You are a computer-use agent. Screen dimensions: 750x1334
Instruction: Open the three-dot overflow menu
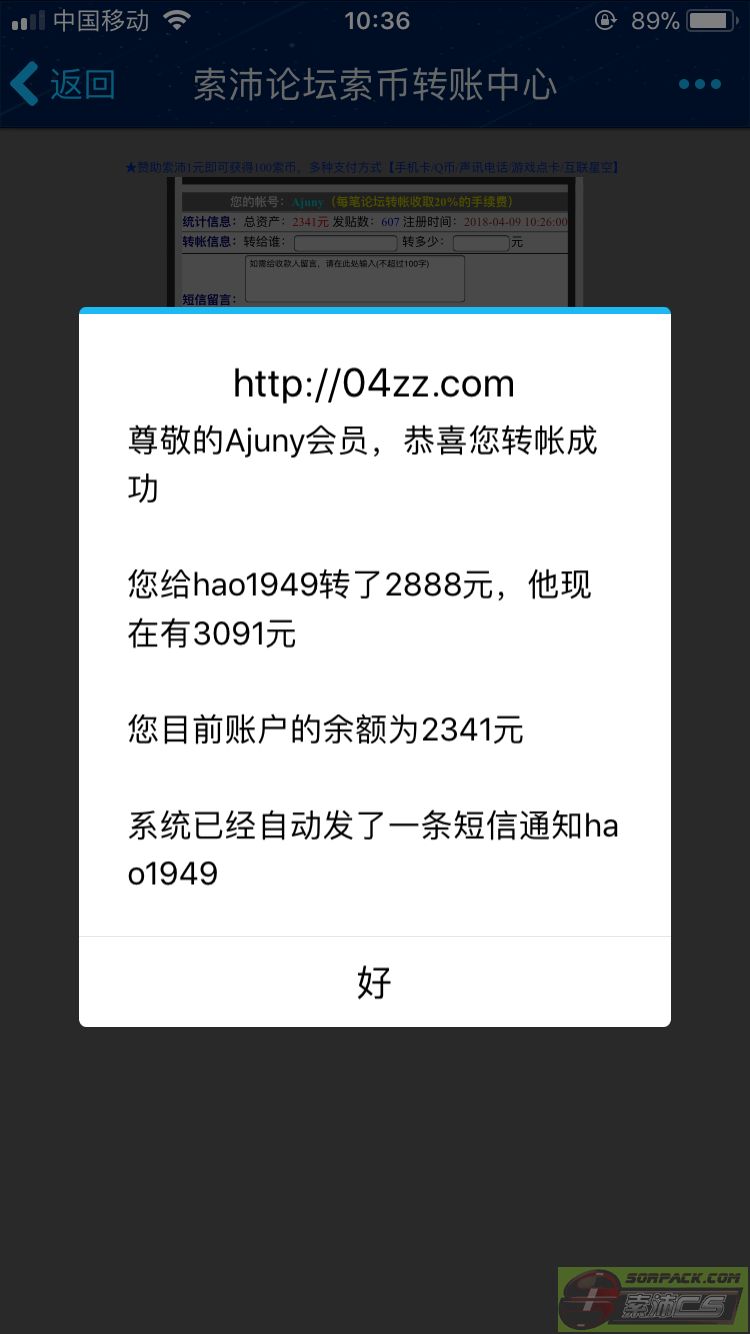click(x=699, y=84)
